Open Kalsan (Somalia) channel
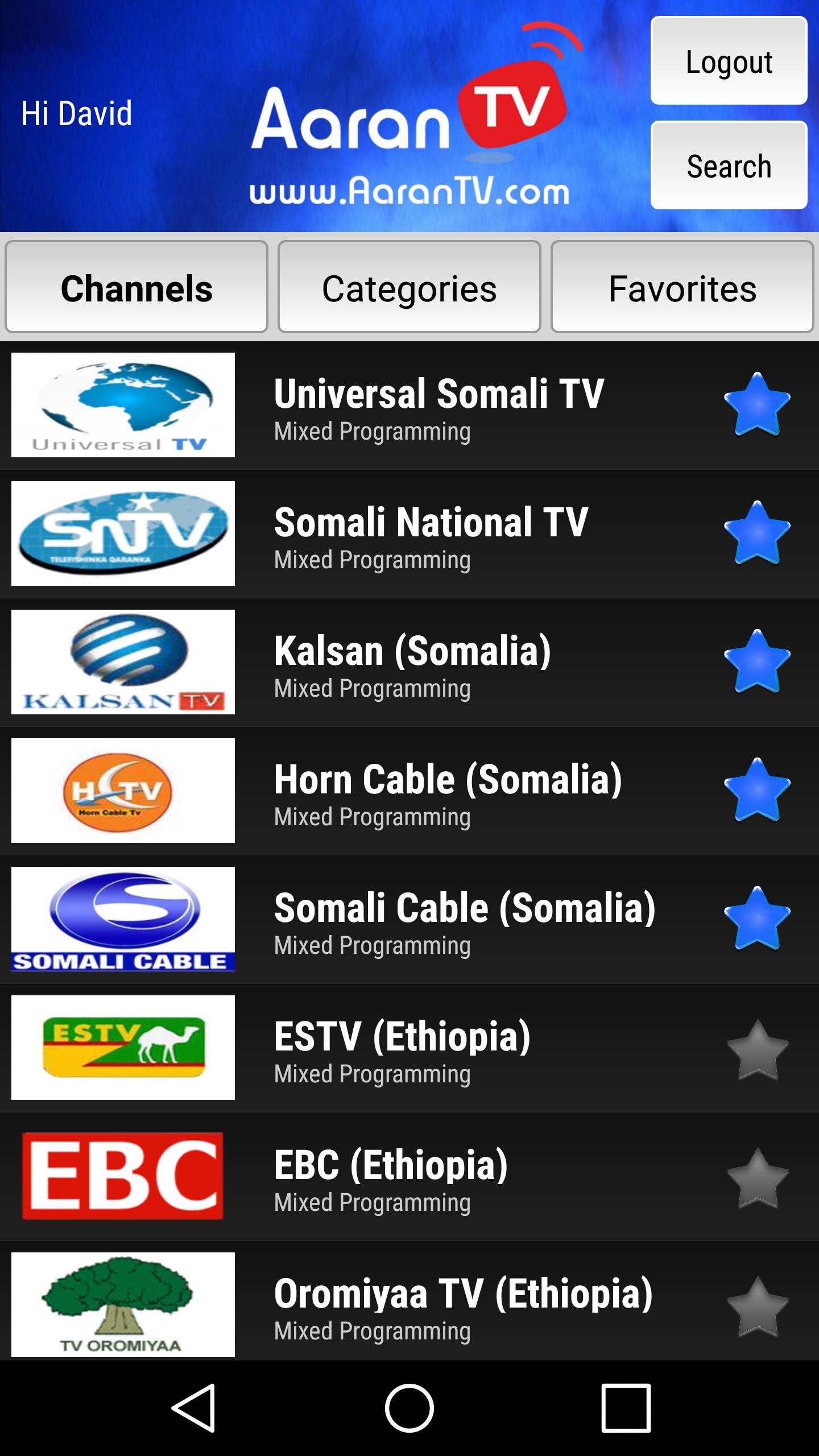 [412, 662]
